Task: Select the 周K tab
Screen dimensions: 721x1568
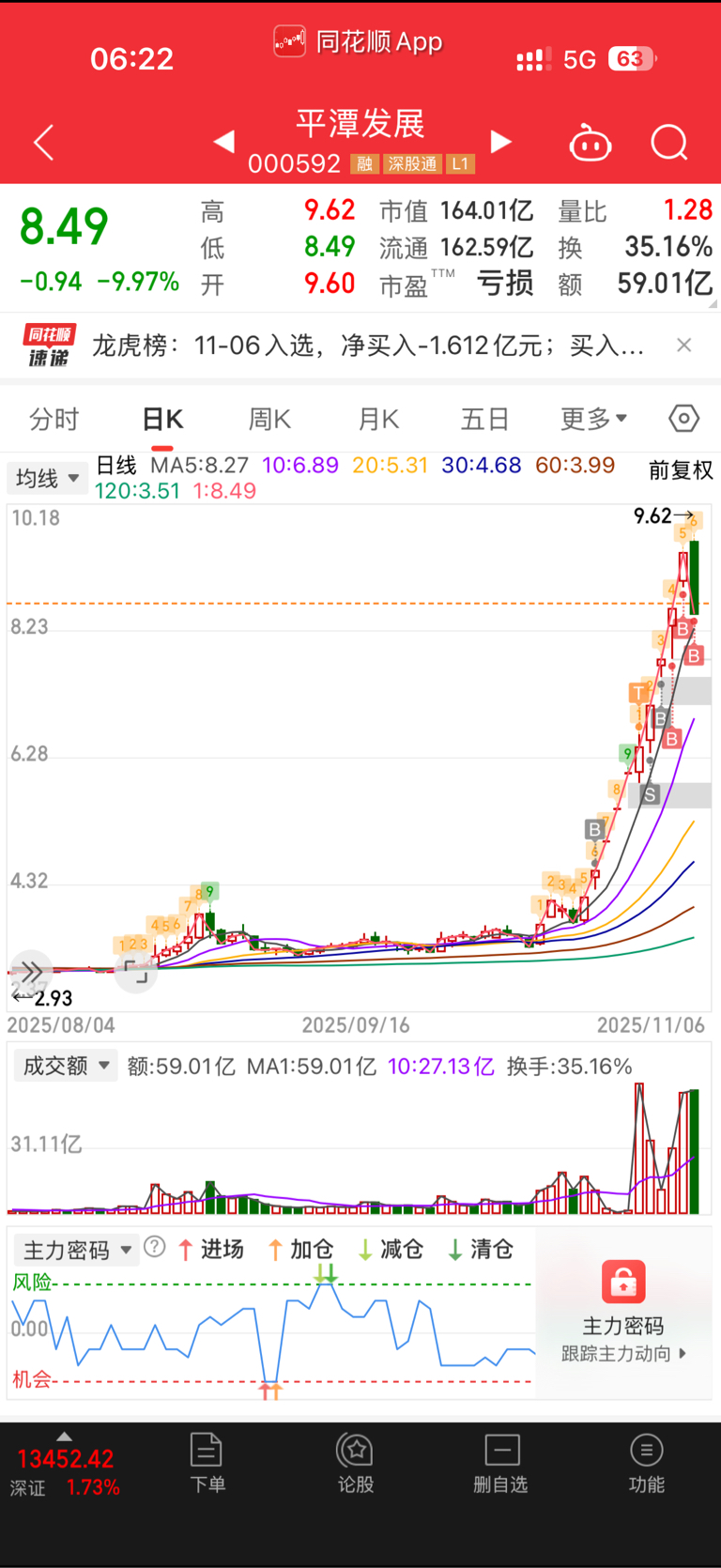Action: [269, 419]
